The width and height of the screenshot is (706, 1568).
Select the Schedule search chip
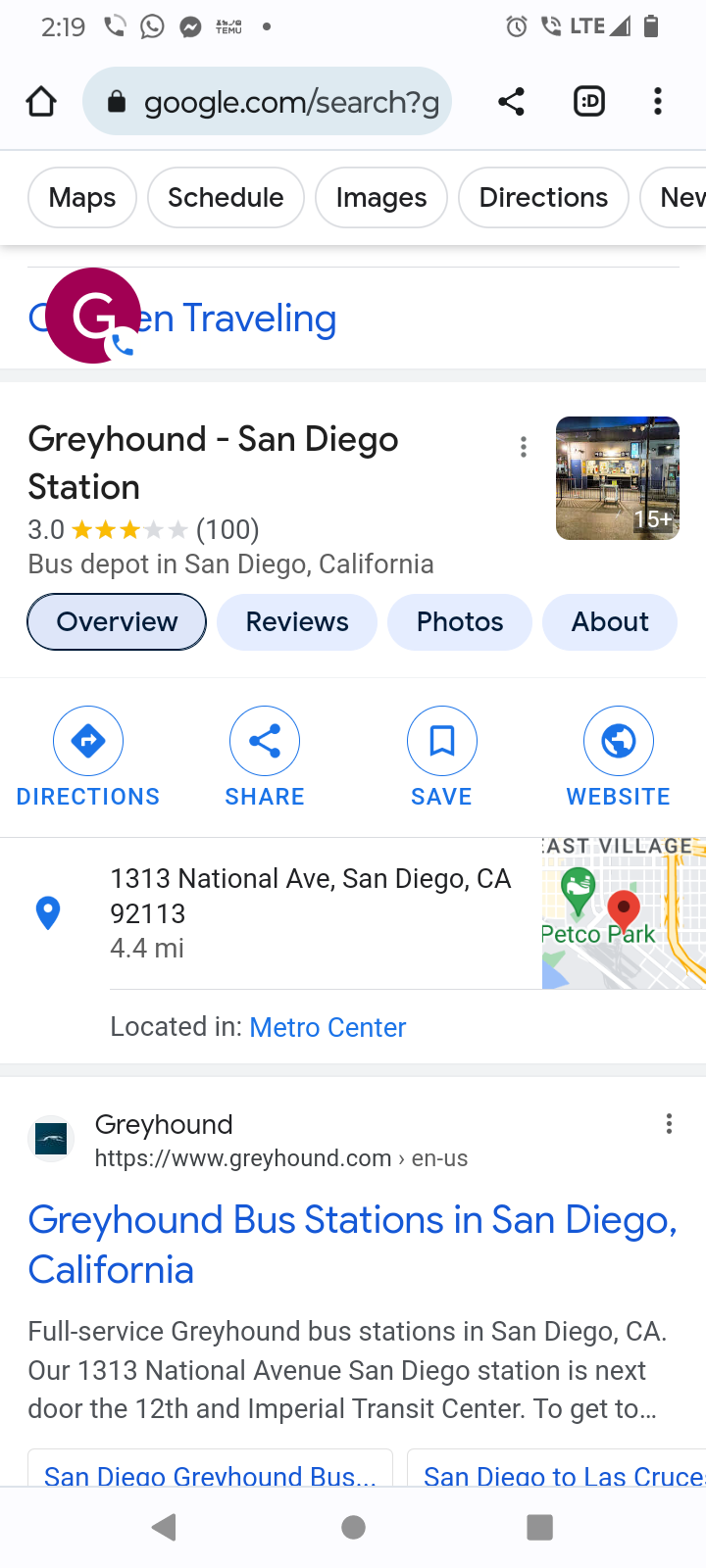point(226,198)
